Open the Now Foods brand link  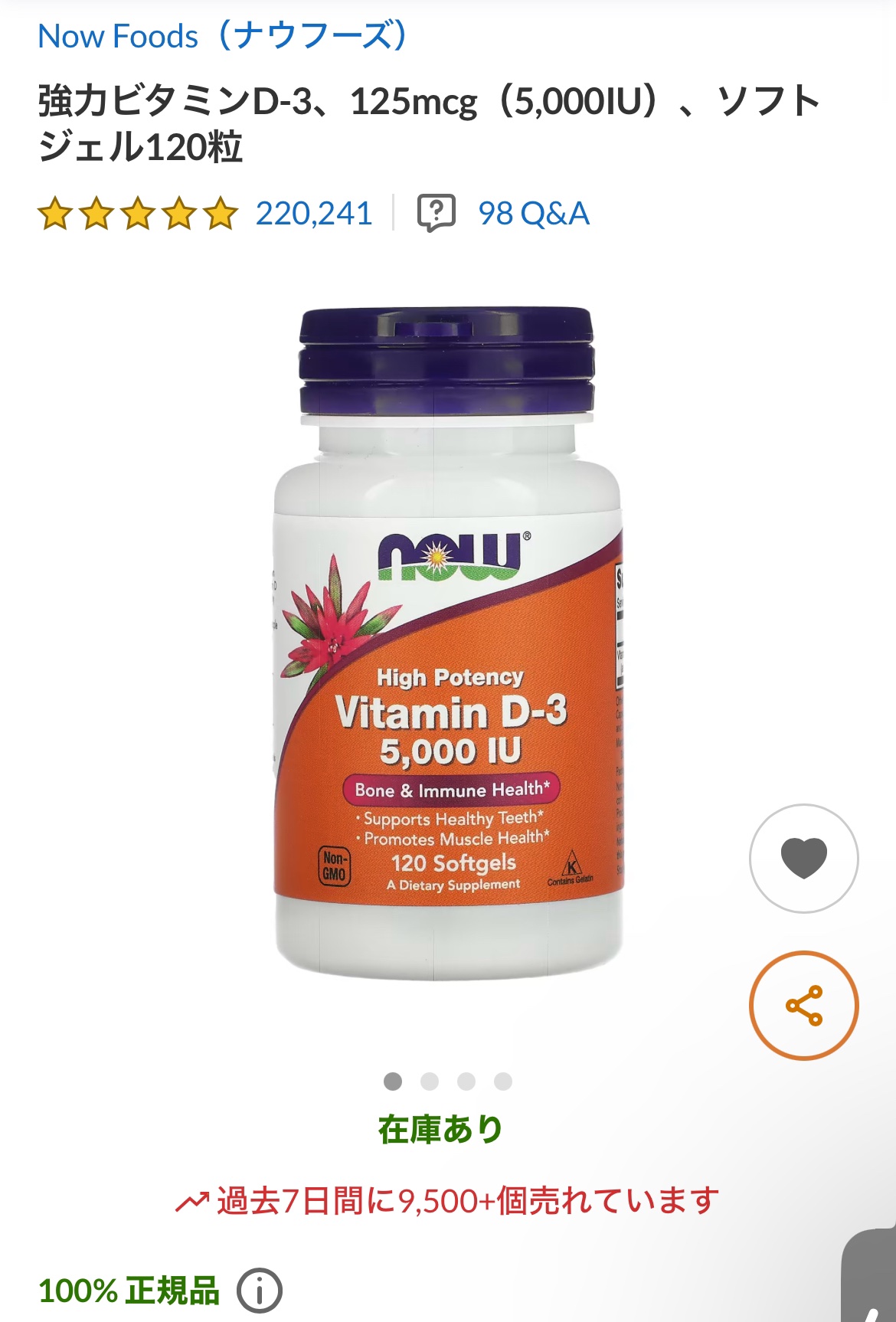tap(222, 36)
